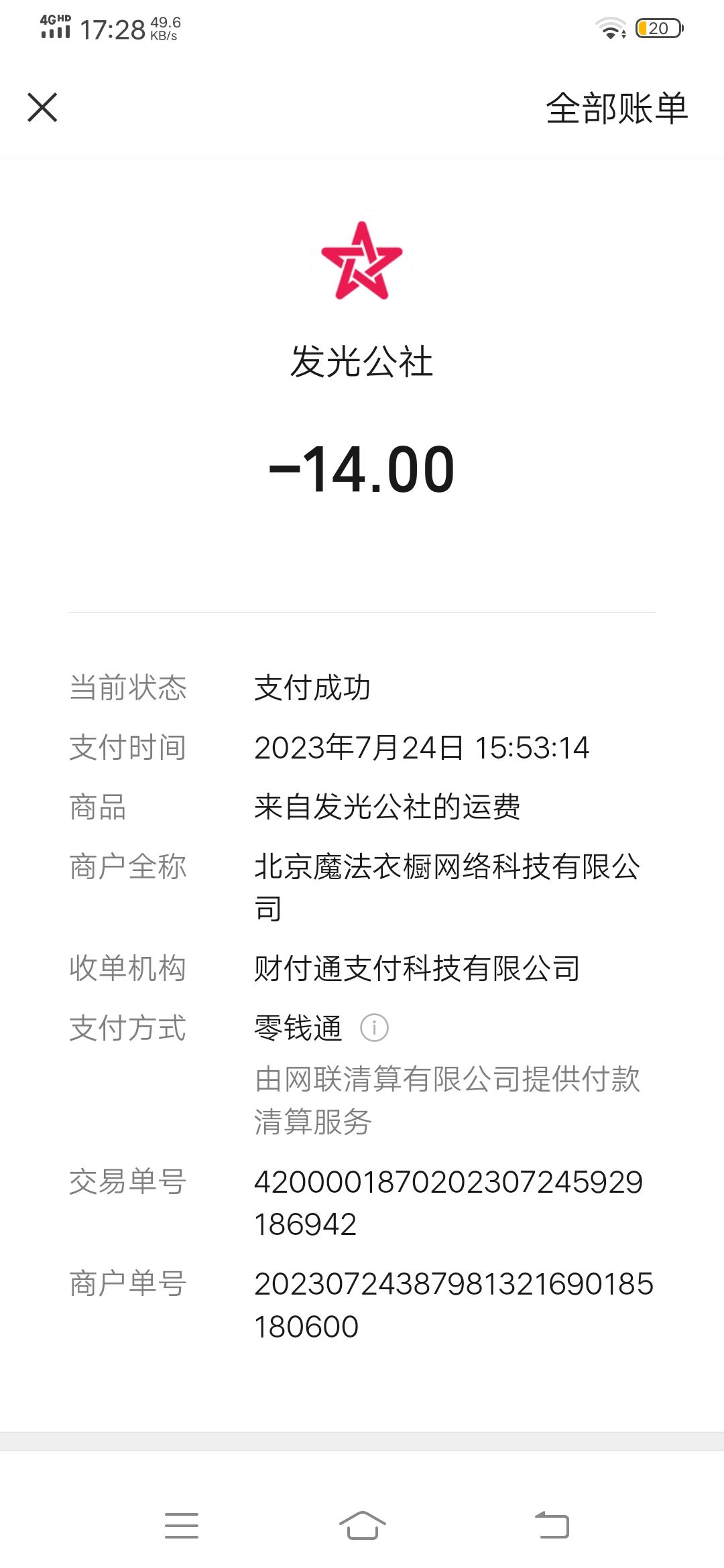This screenshot has height=1568, width=724.
Task: Tap the system back button
Action: pyautogui.click(x=552, y=1525)
